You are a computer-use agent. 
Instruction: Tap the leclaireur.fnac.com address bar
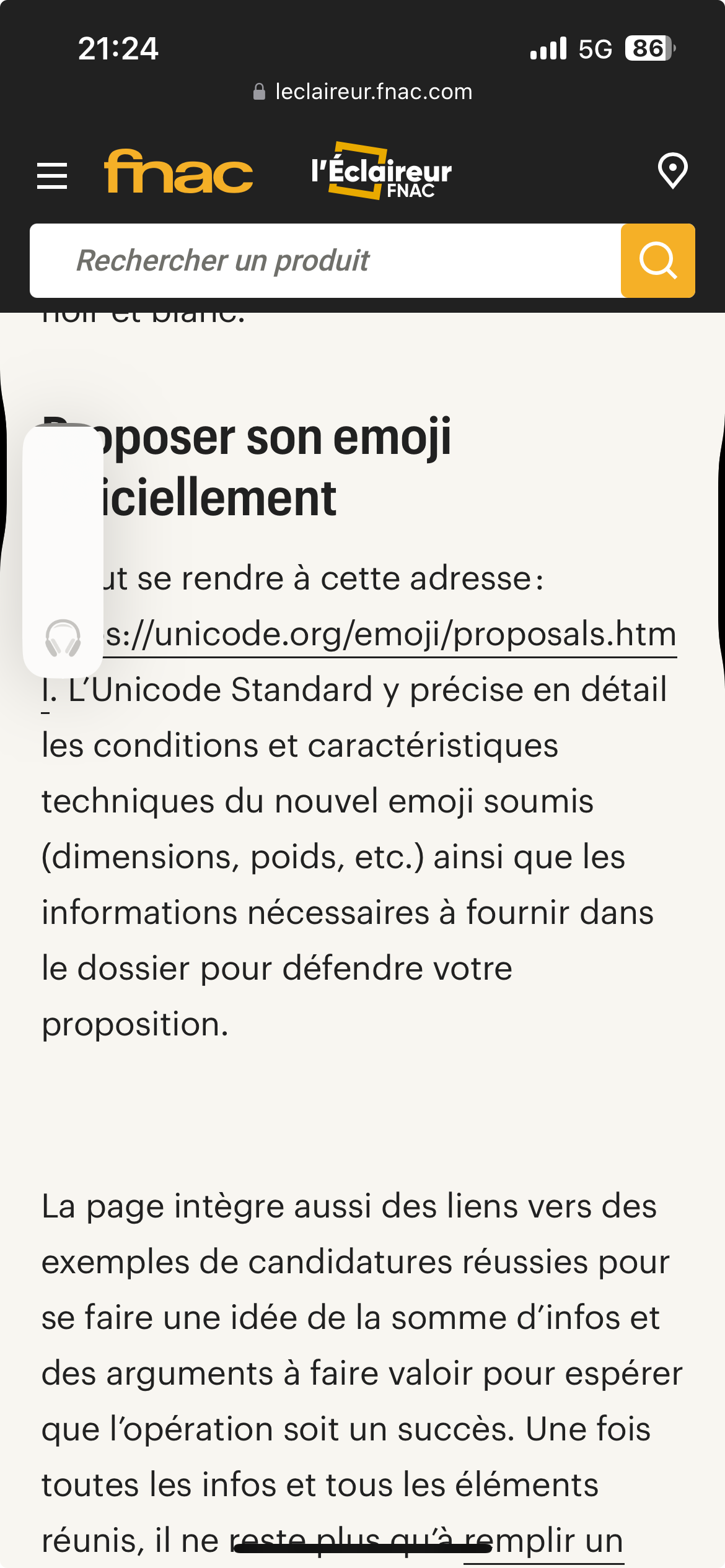[362, 92]
